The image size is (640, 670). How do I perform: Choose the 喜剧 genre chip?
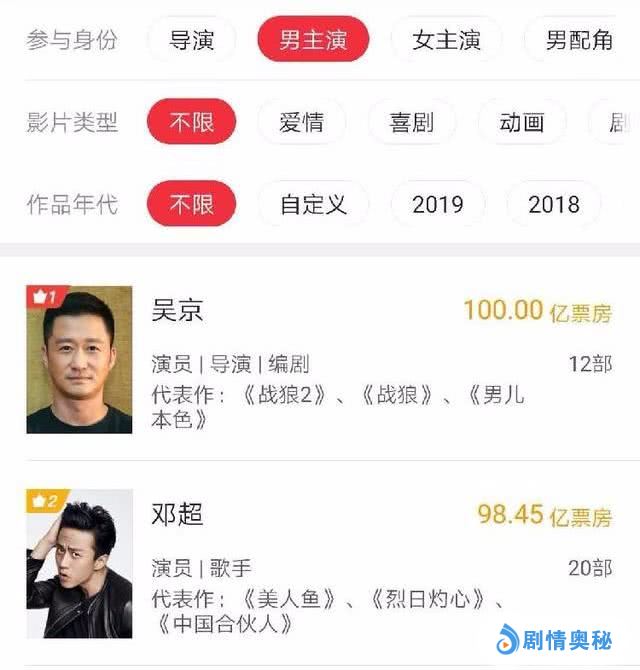click(412, 123)
